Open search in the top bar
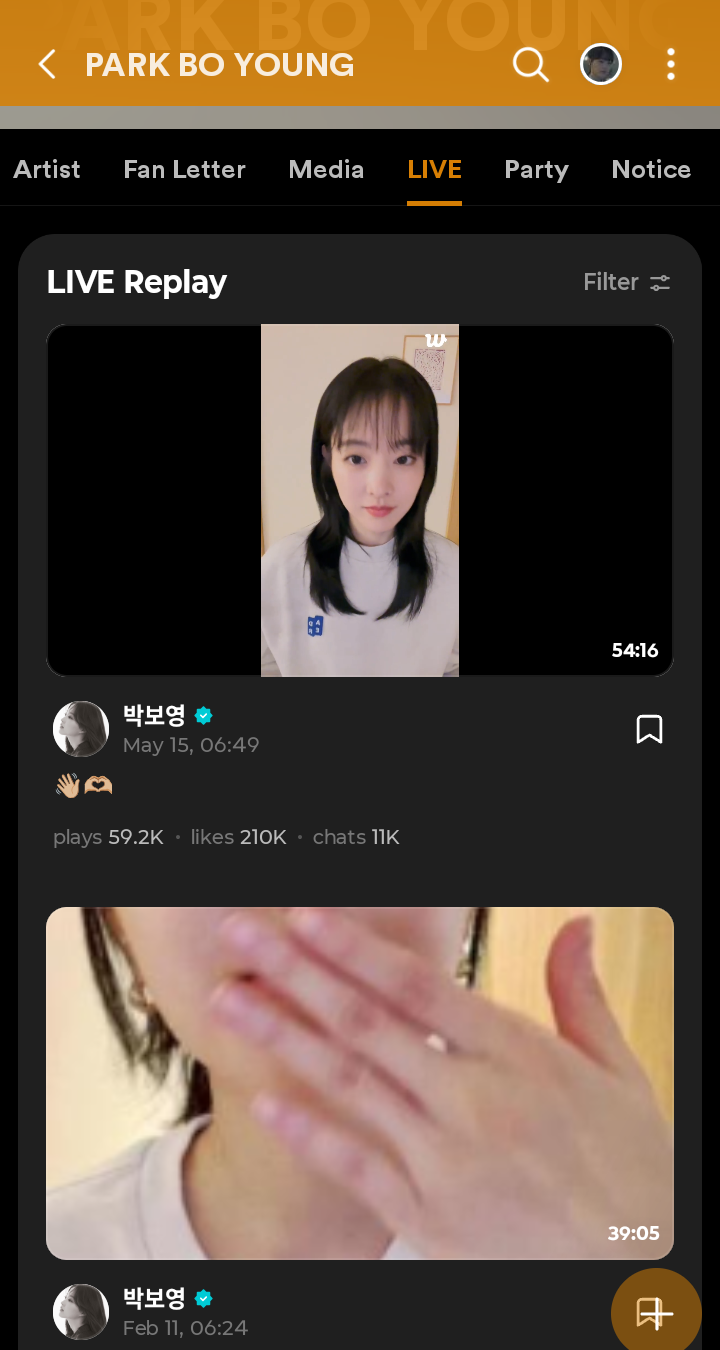Screen dimensions: 720x1350 pyautogui.click(x=530, y=65)
